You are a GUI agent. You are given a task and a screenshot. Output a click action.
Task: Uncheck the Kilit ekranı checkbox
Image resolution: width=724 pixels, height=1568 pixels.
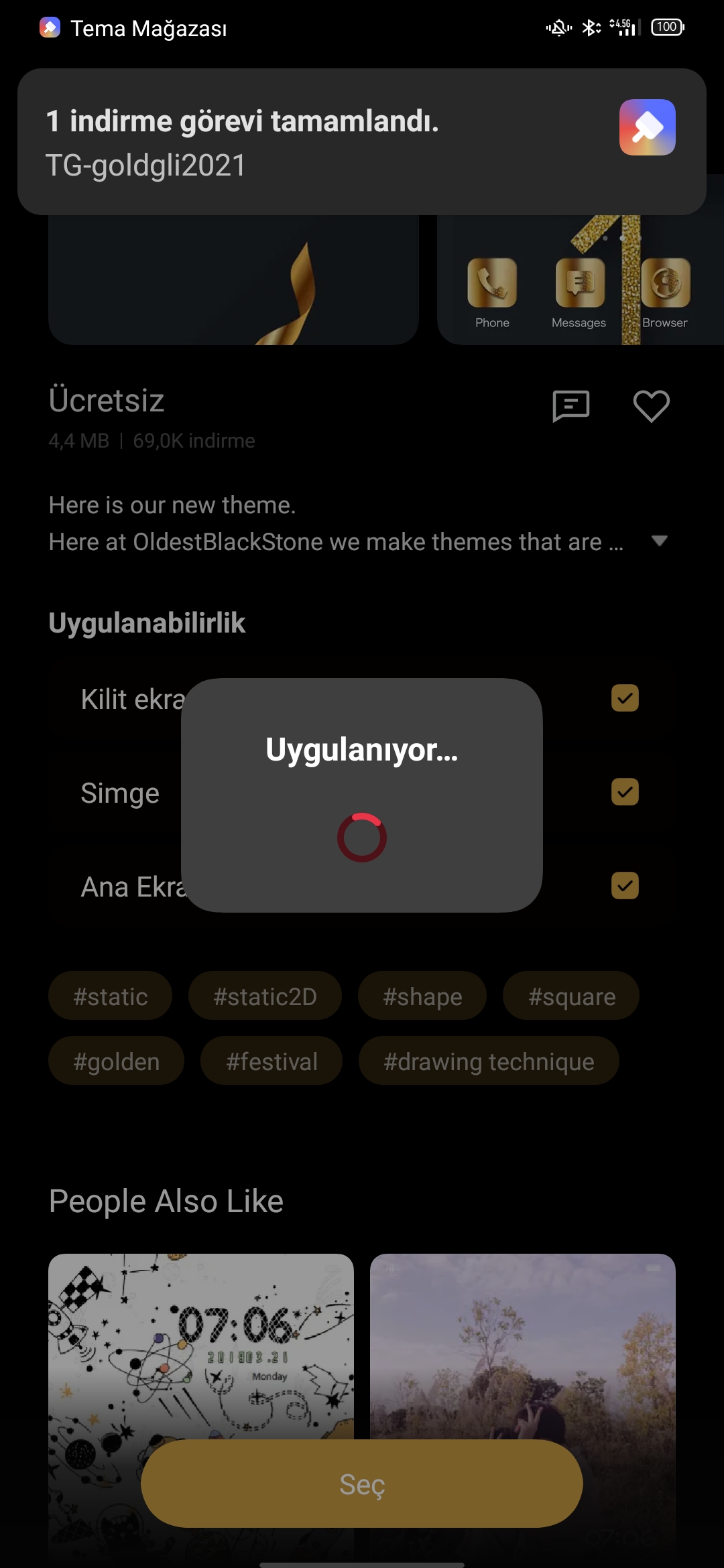[x=625, y=698]
